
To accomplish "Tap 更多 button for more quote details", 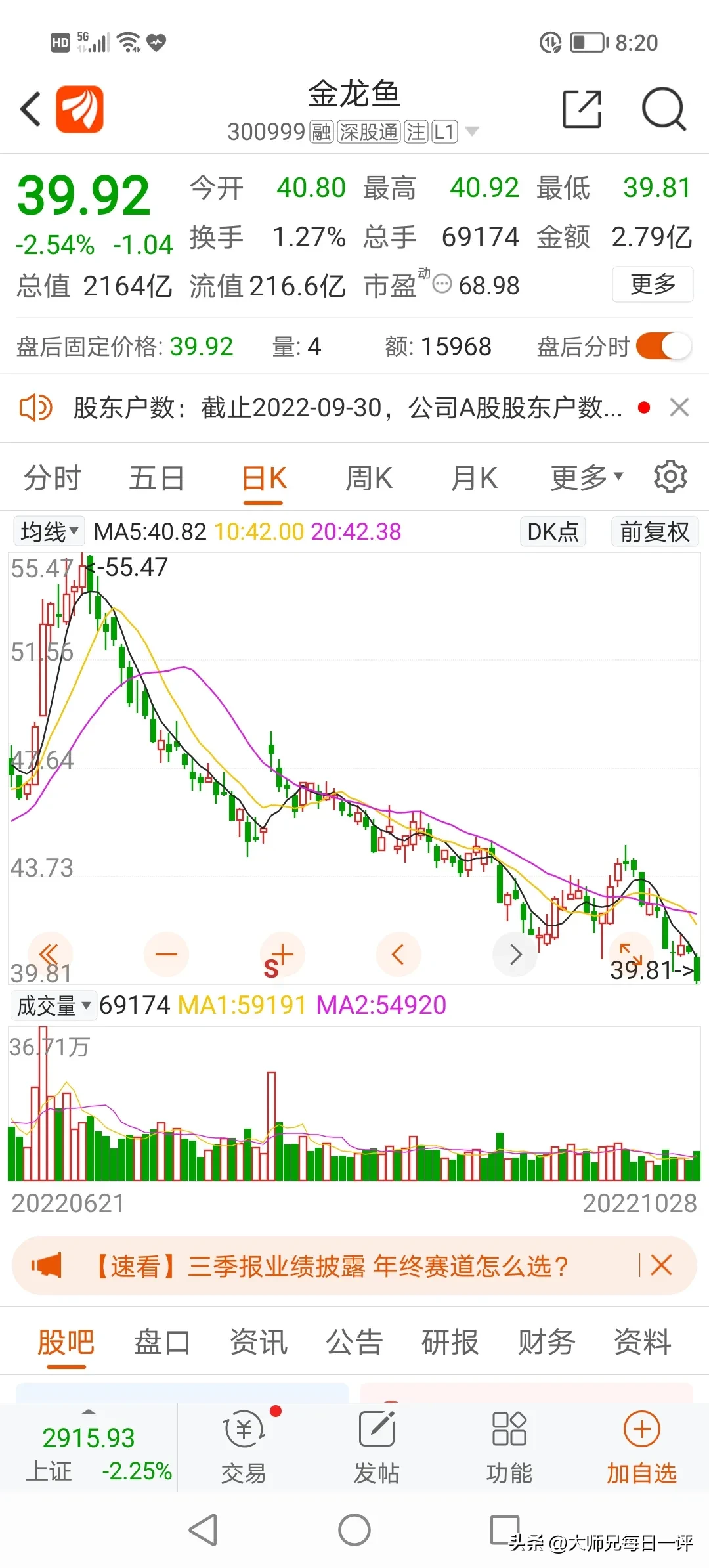I will 653,284.
